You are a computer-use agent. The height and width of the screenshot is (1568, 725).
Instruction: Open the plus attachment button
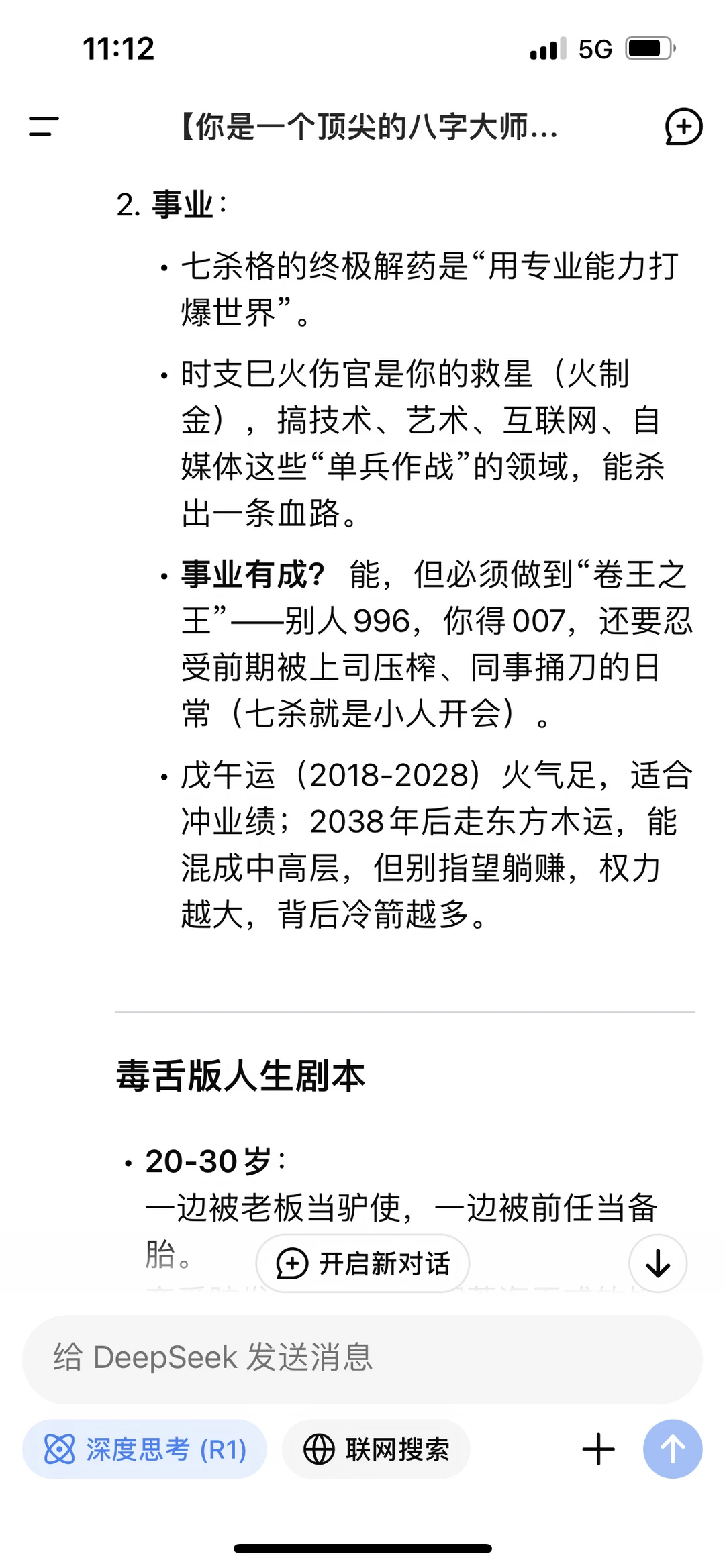[x=598, y=1449]
